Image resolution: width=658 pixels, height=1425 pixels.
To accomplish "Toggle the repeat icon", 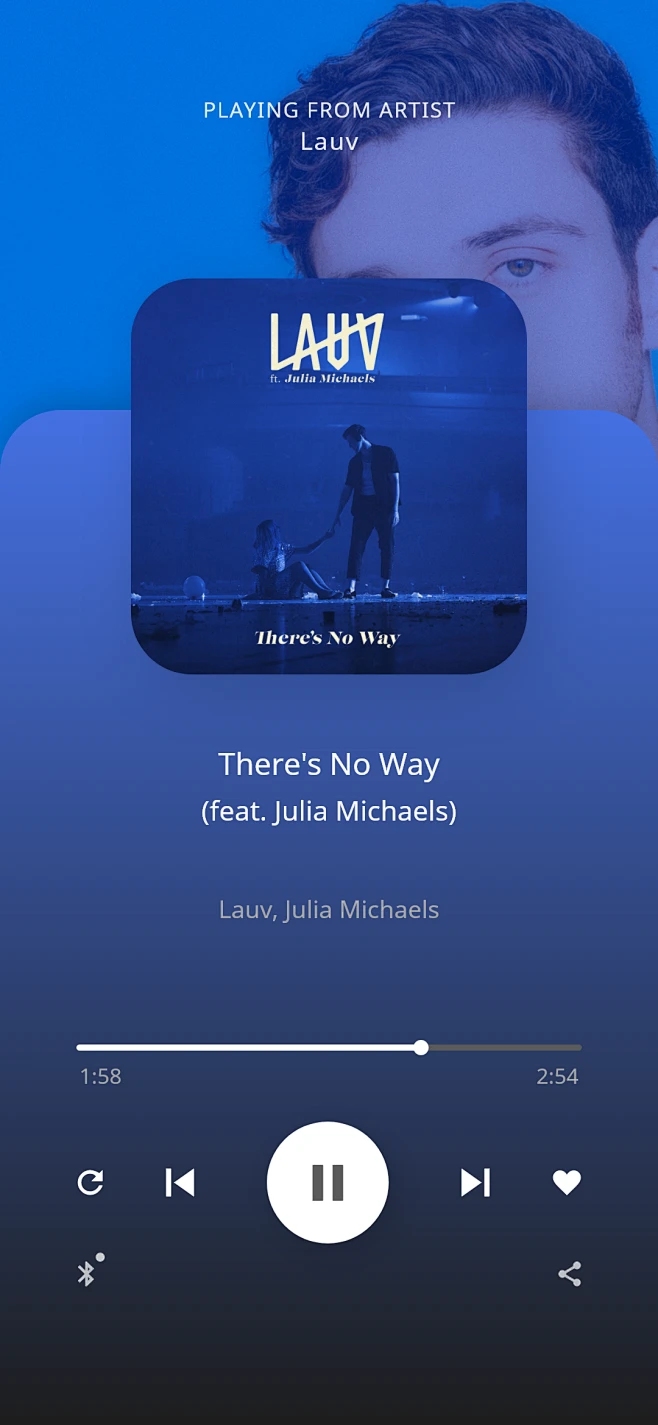I will [90, 1182].
